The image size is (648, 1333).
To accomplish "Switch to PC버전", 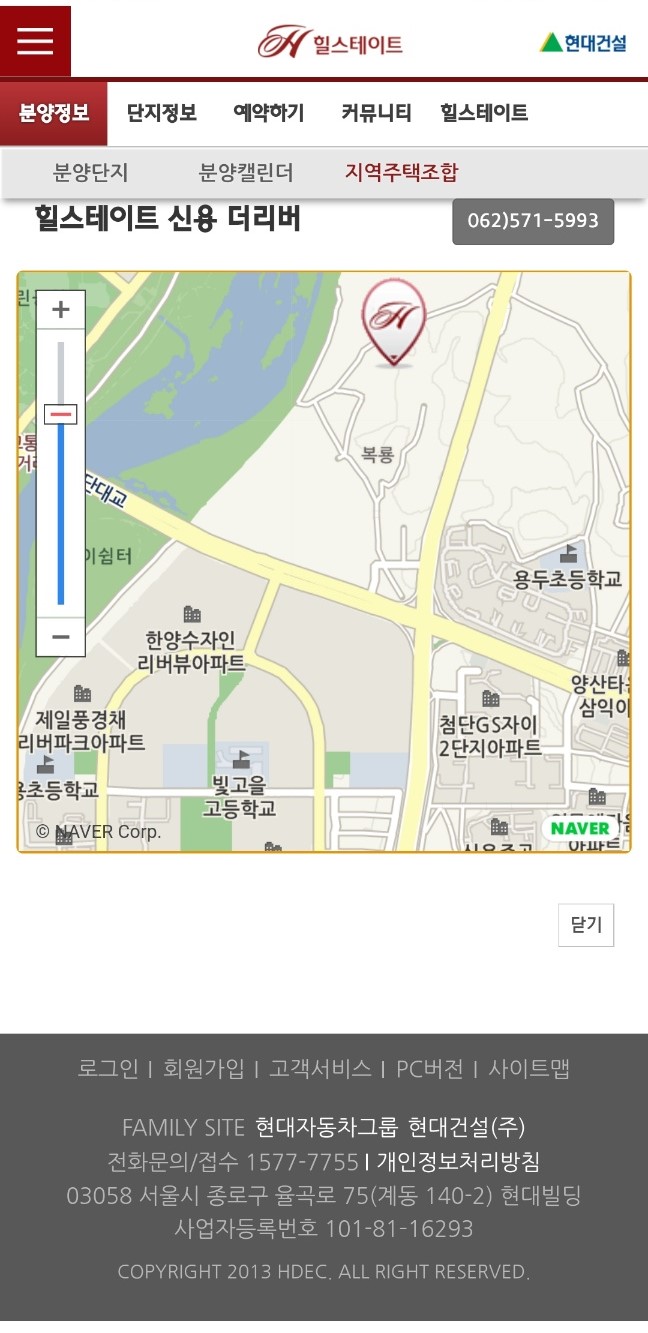I will (430, 1068).
